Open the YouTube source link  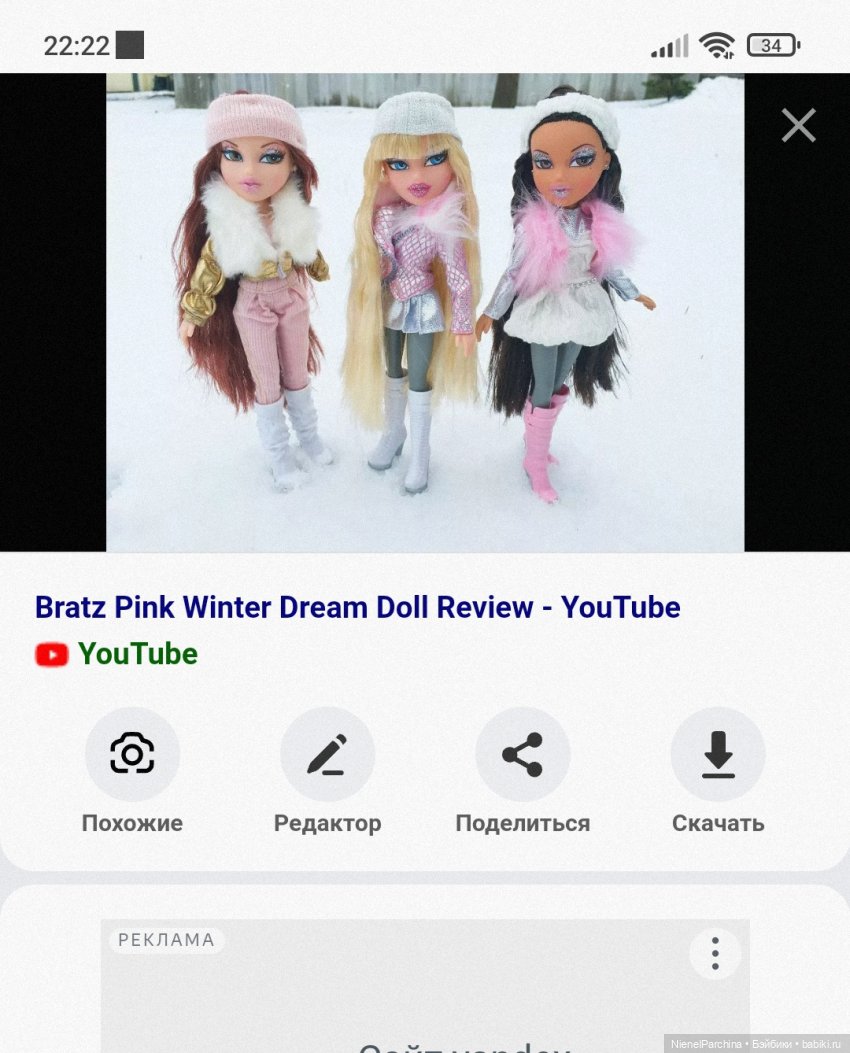pyautogui.click(x=137, y=654)
